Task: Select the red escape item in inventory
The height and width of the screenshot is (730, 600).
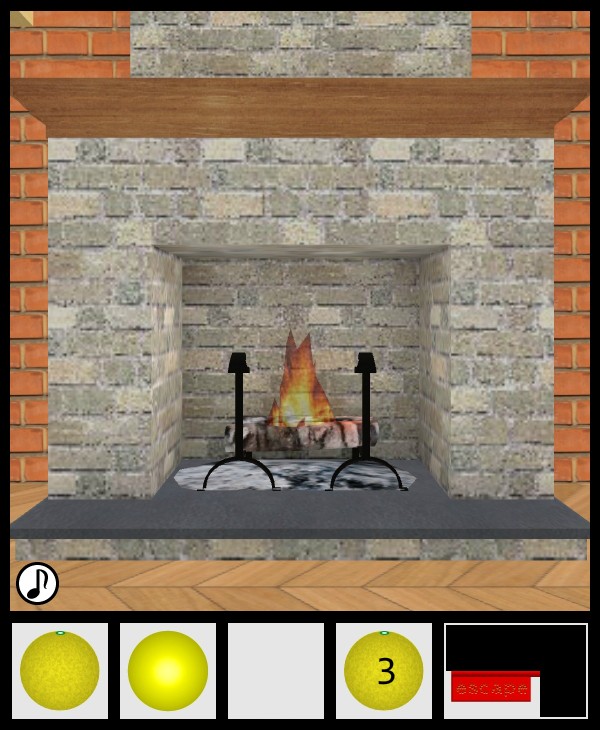Action: (x=491, y=688)
